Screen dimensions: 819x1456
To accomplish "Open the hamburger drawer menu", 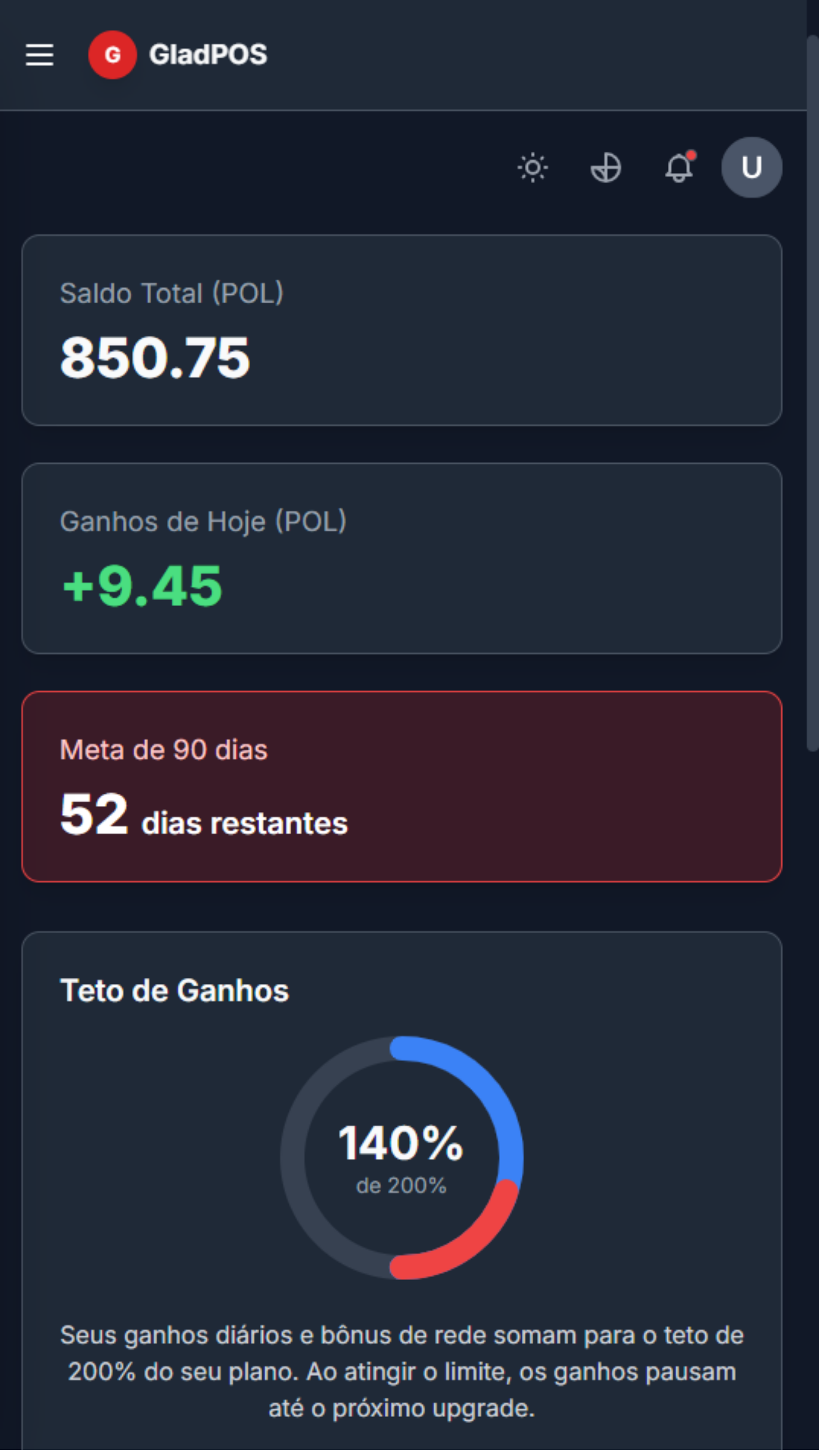I will pos(39,55).
